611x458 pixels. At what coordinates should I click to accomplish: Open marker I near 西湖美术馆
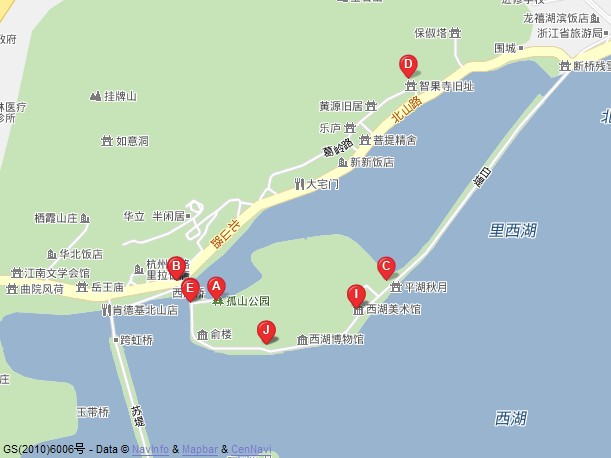click(x=355, y=294)
